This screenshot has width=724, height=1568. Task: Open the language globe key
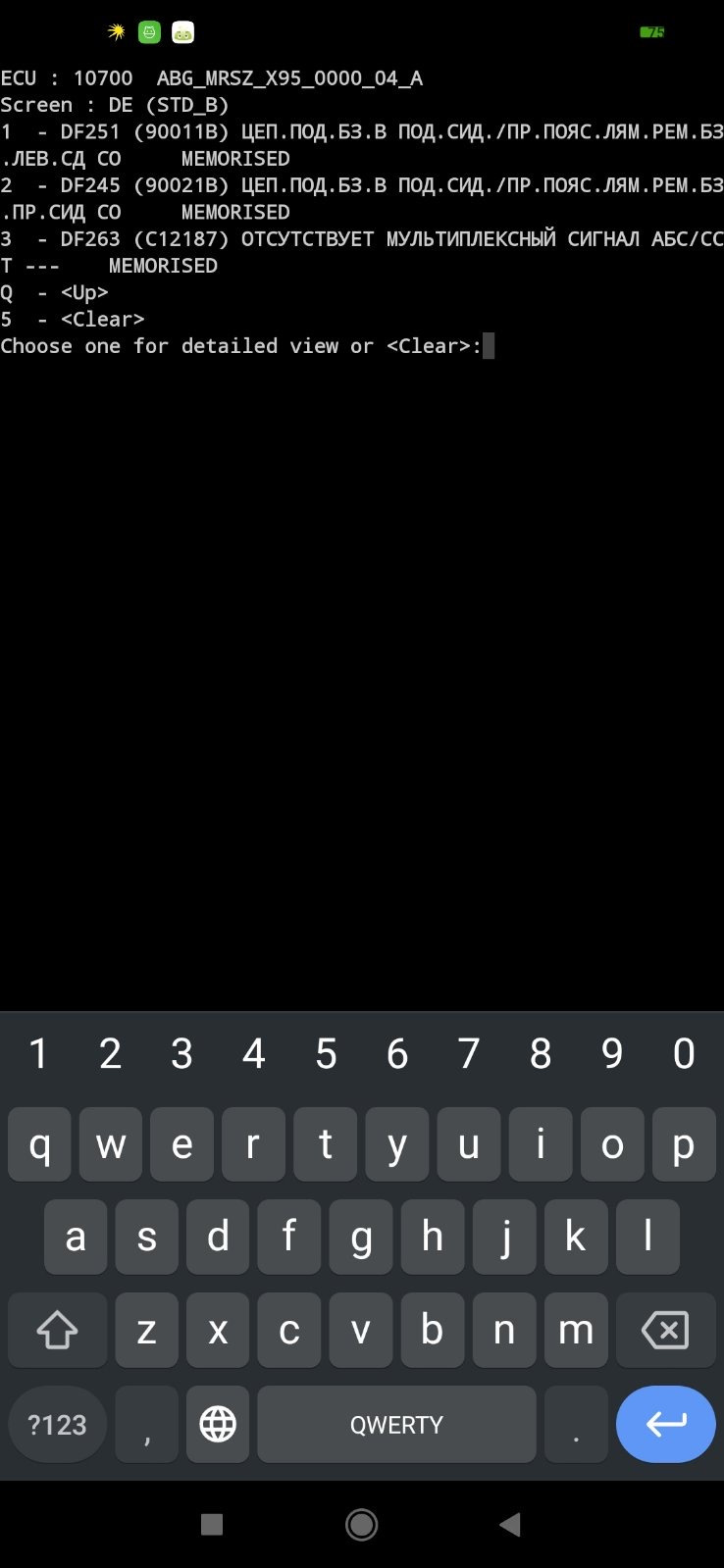(218, 1424)
